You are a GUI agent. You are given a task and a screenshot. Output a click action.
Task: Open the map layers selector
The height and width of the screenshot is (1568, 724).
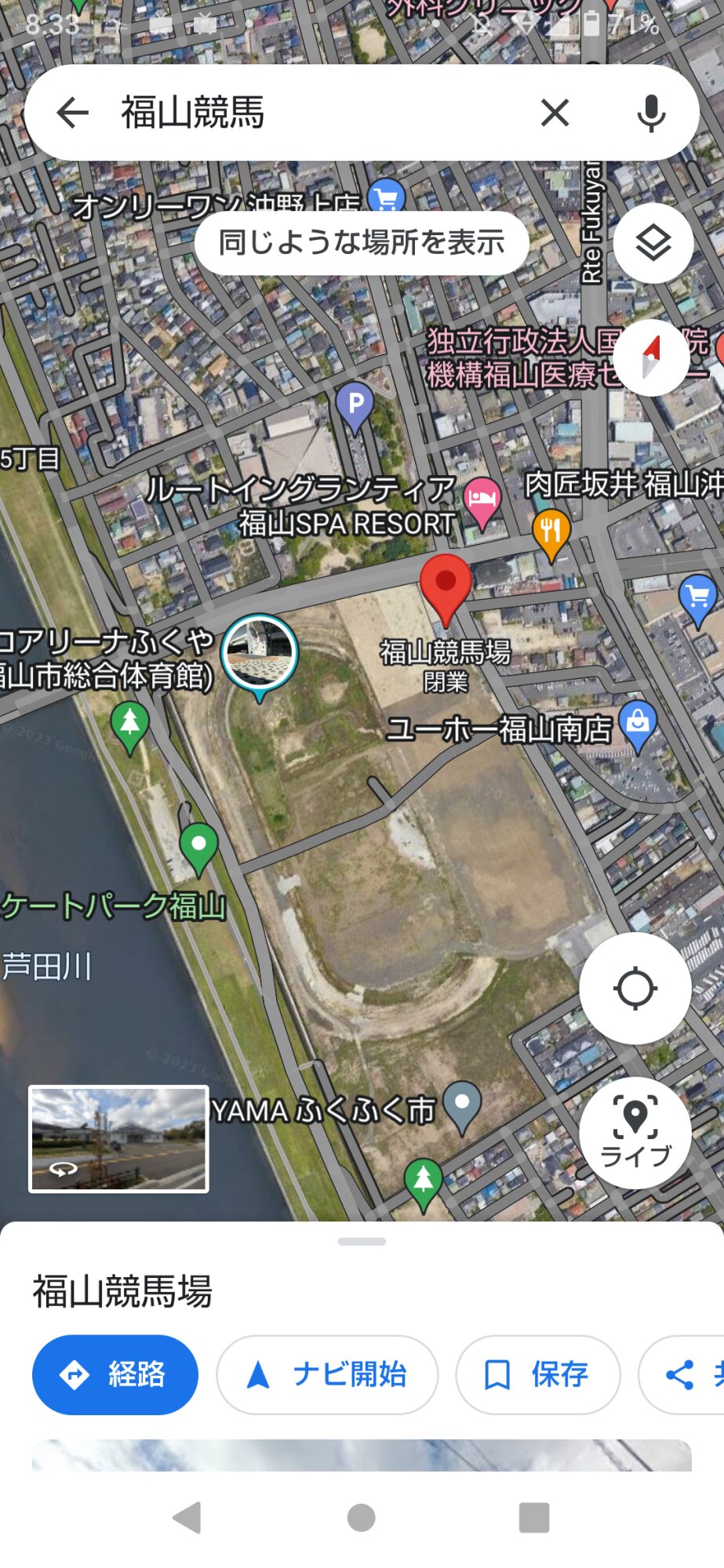coord(653,243)
